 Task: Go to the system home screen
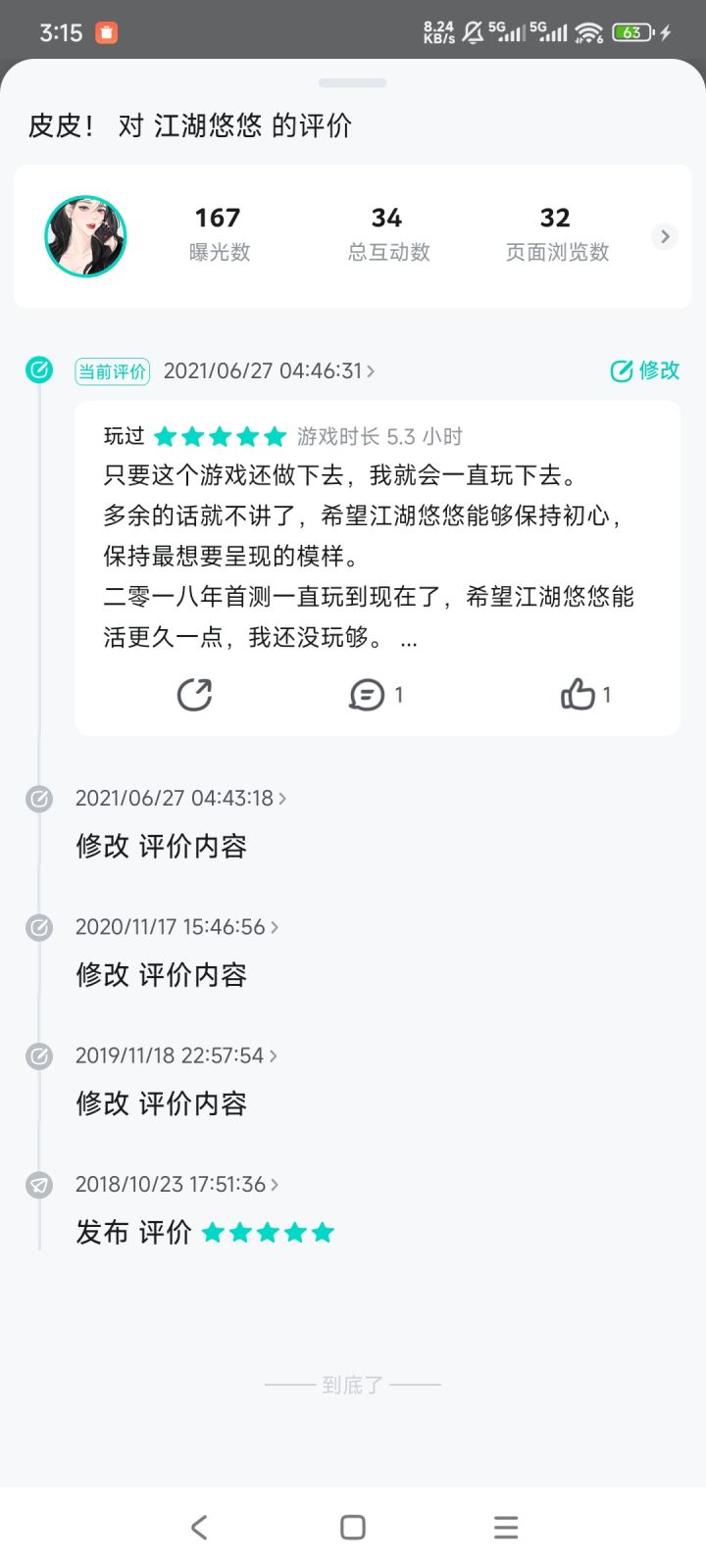(x=353, y=1527)
